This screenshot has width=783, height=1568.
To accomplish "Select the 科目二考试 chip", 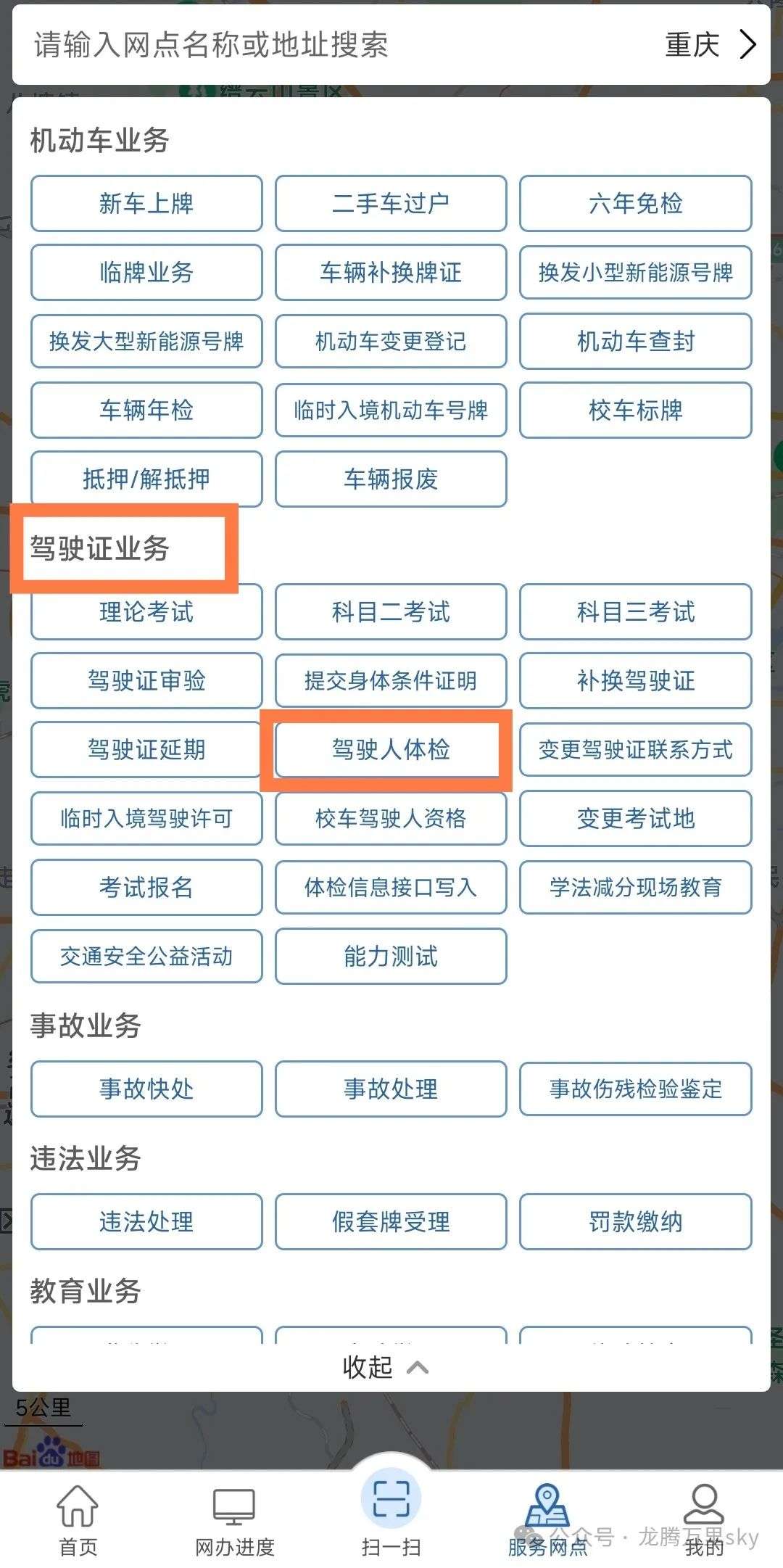I will 391,612.
